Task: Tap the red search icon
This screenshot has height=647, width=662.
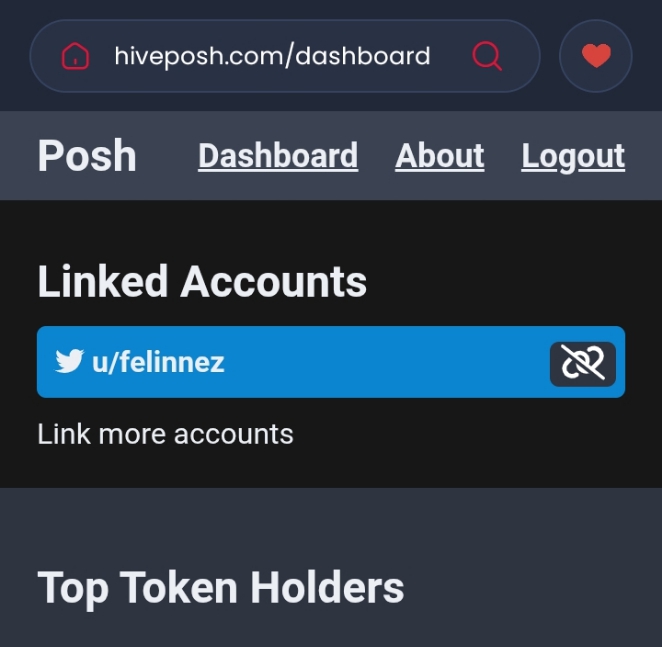Action: [486, 56]
